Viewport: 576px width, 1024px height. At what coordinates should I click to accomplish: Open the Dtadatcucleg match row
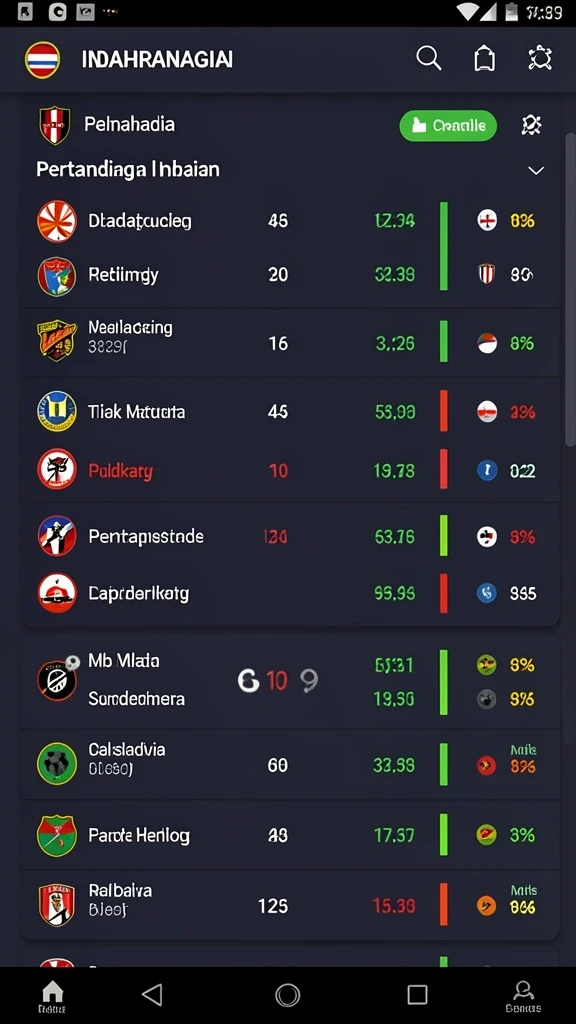pyautogui.click(x=290, y=221)
